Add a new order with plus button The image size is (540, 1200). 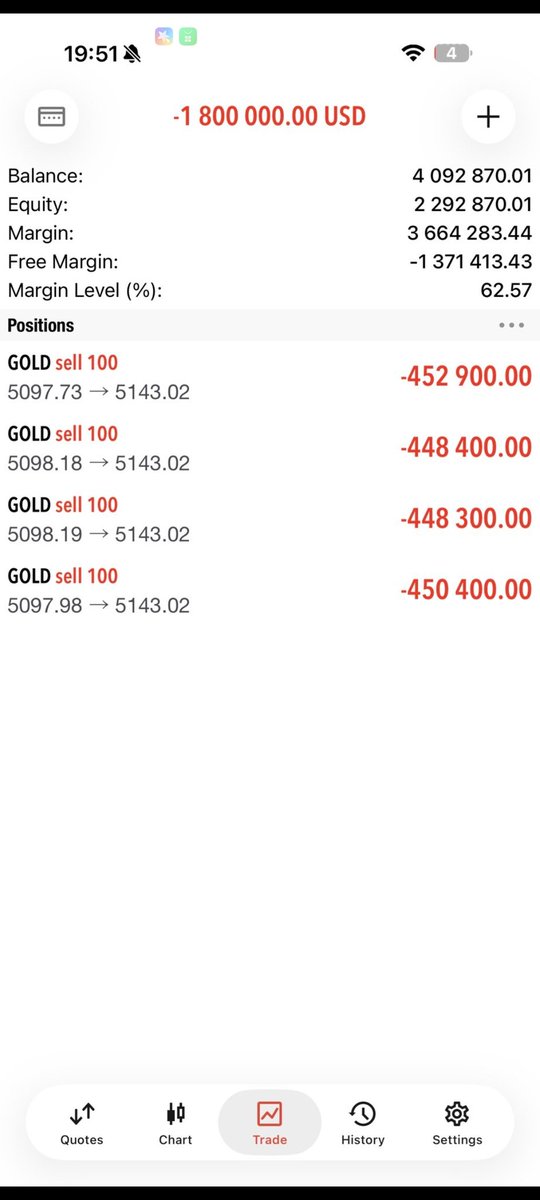[488, 117]
